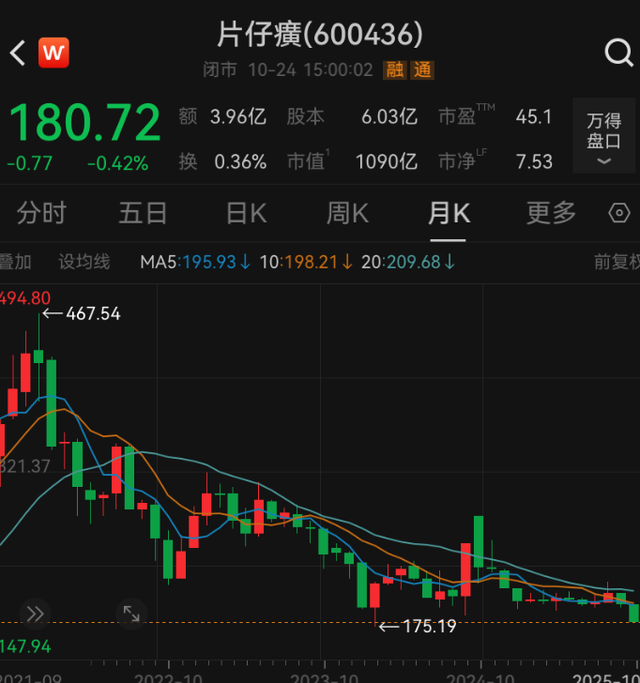Switch to the 五日 chart tab
Viewport: 640px width, 683px height.
(143, 212)
